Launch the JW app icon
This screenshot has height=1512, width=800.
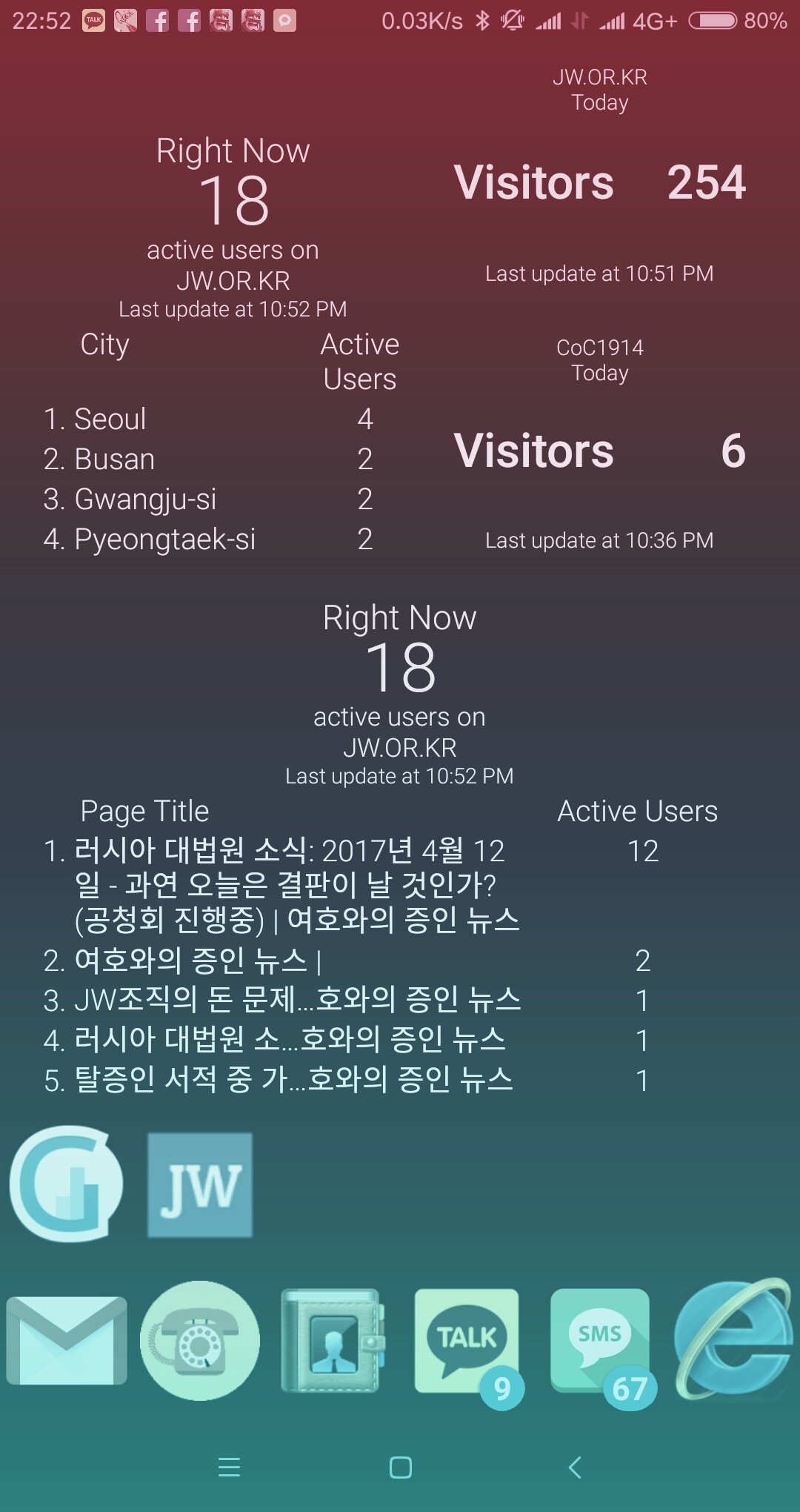pyautogui.click(x=200, y=1184)
